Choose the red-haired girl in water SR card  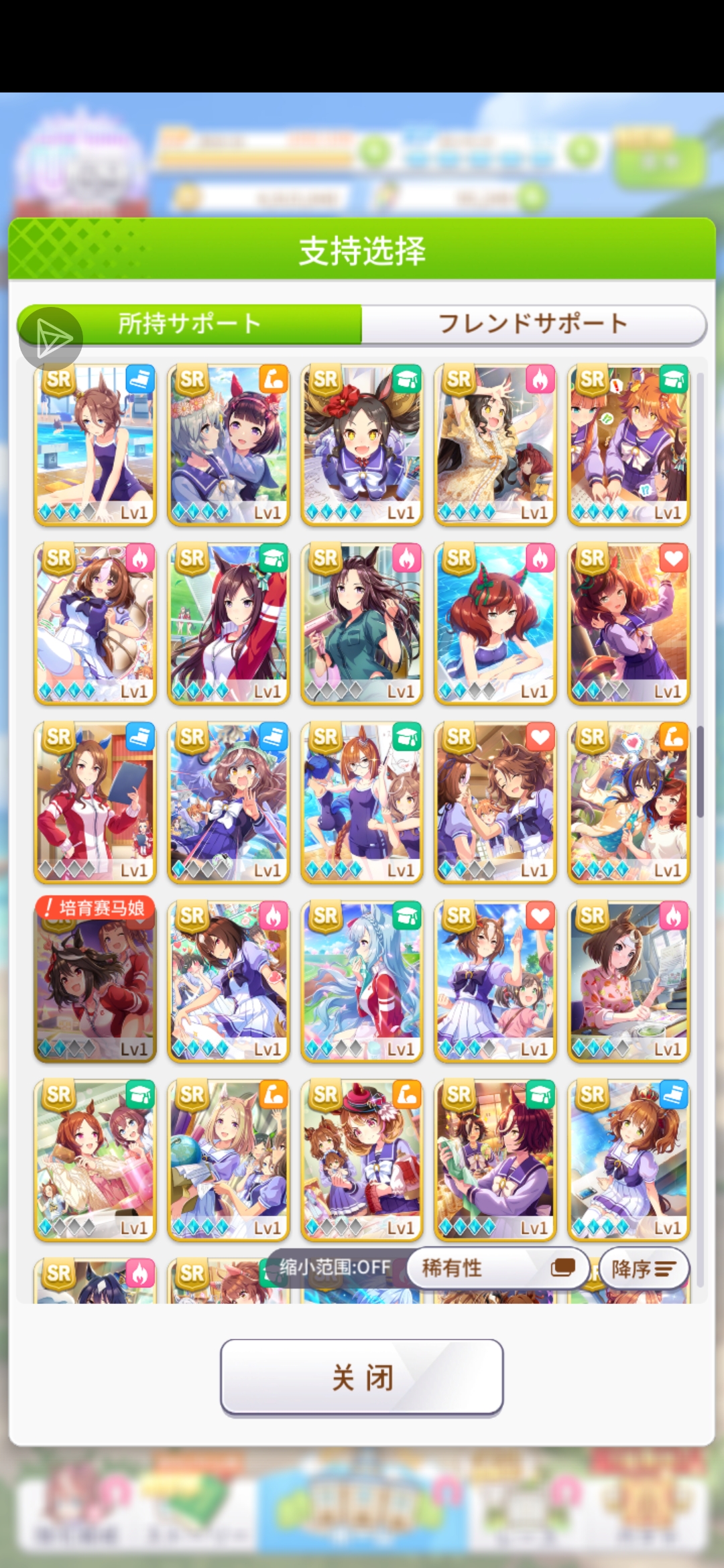click(x=495, y=623)
